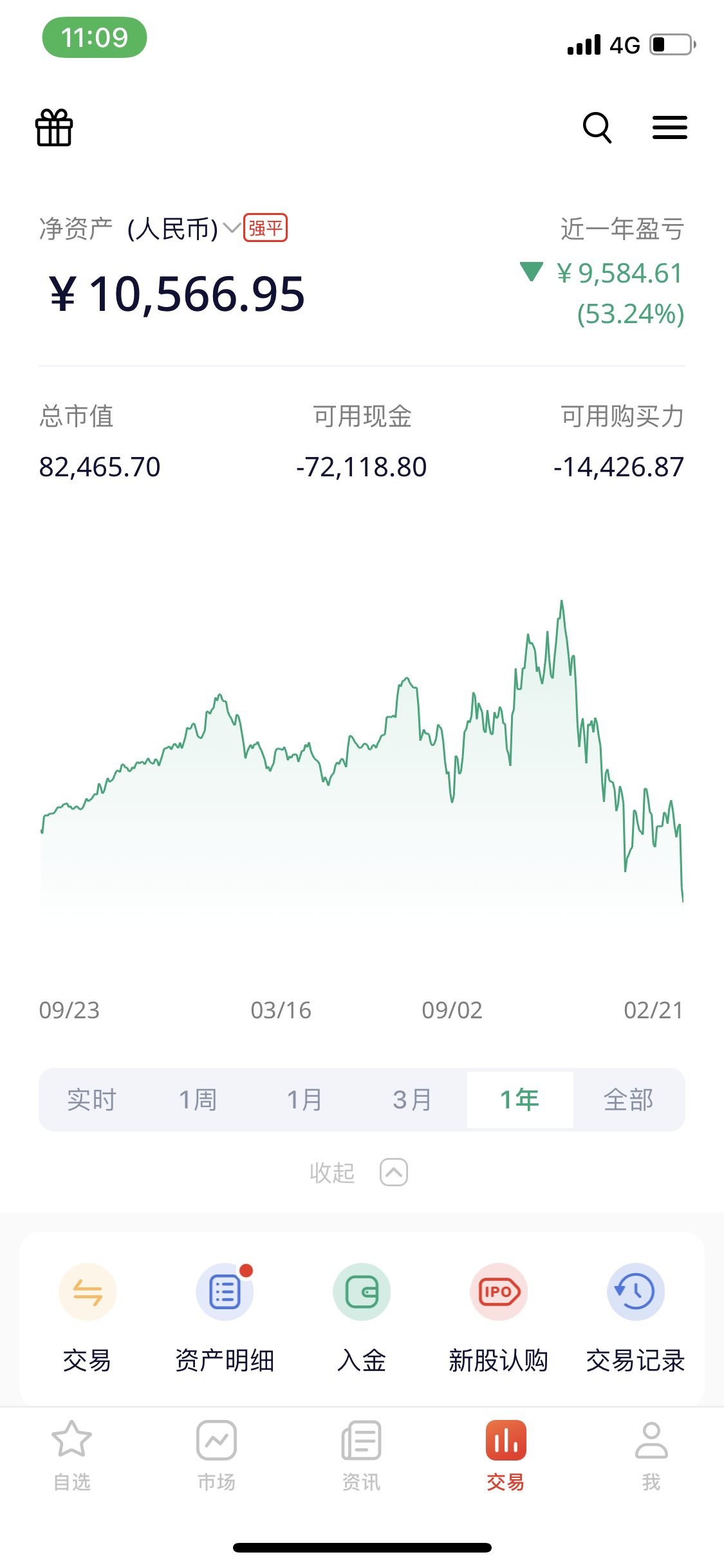Switch chart to 3月 range
724x1568 pixels.
[413, 1099]
